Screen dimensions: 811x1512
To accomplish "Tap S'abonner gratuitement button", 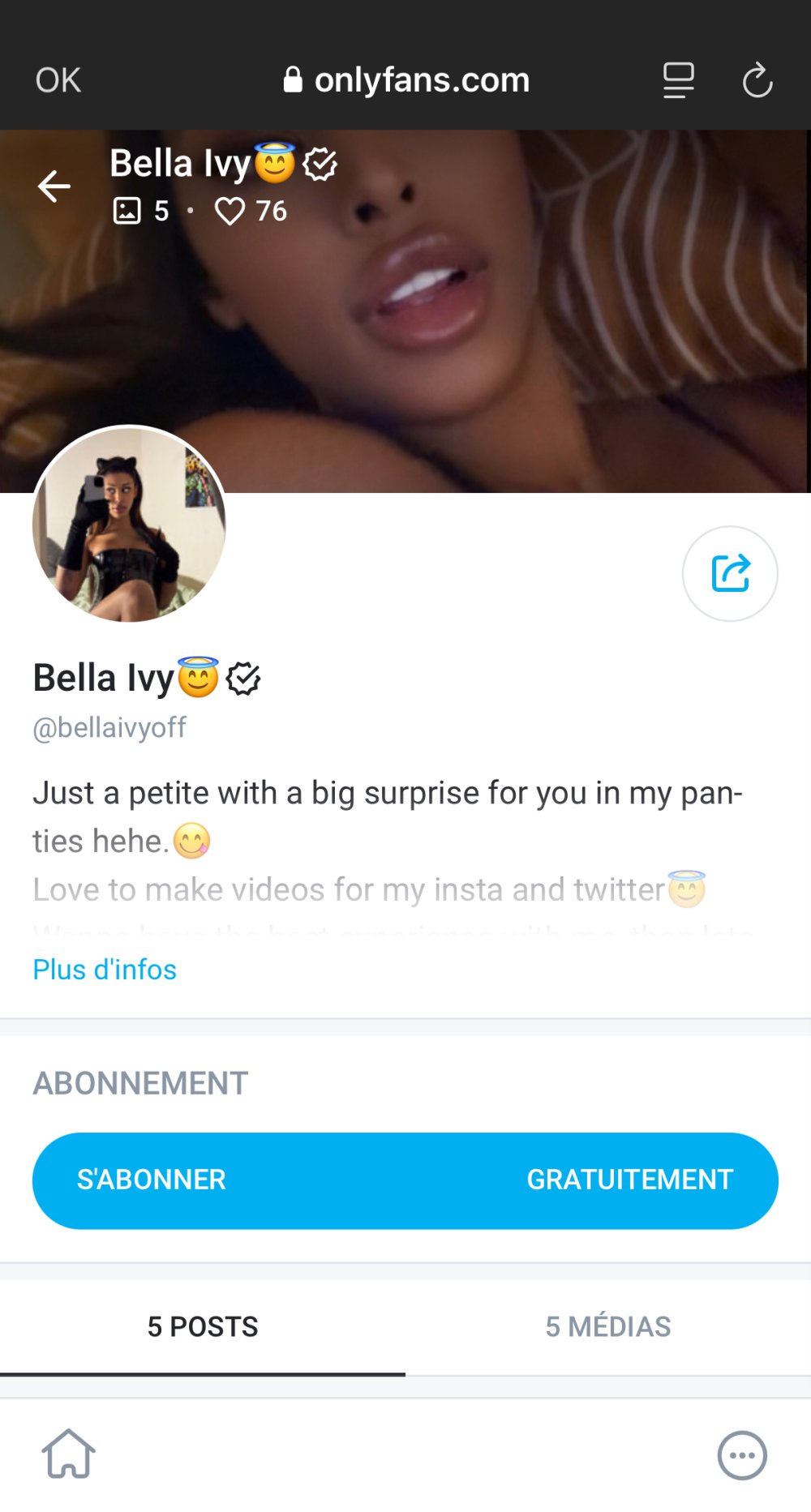I will point(405,1180).
